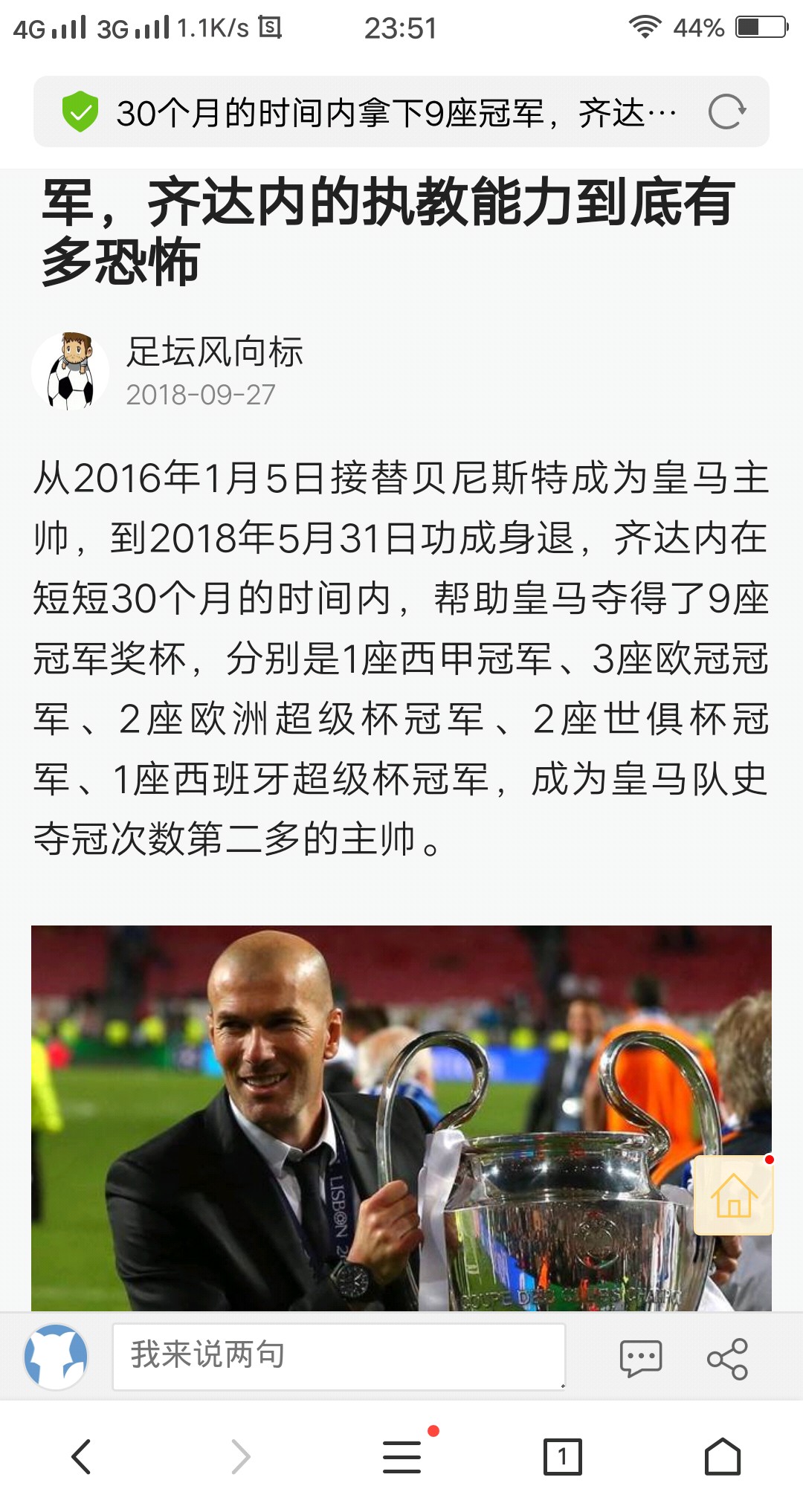Share this article
803x1512 pixels.
pyautogui.click(x=727, y=1358)
